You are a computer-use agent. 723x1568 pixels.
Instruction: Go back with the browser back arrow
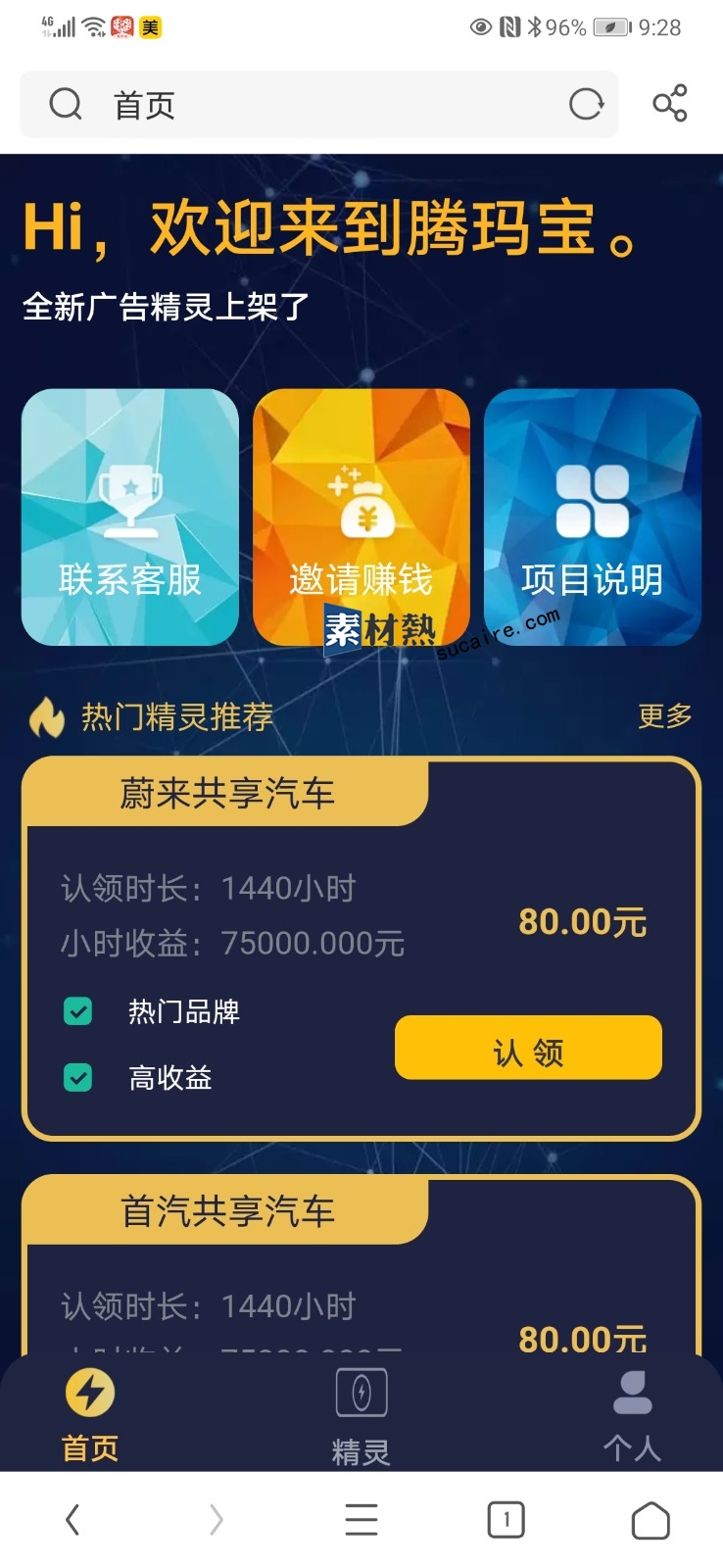click(72, 1521)
